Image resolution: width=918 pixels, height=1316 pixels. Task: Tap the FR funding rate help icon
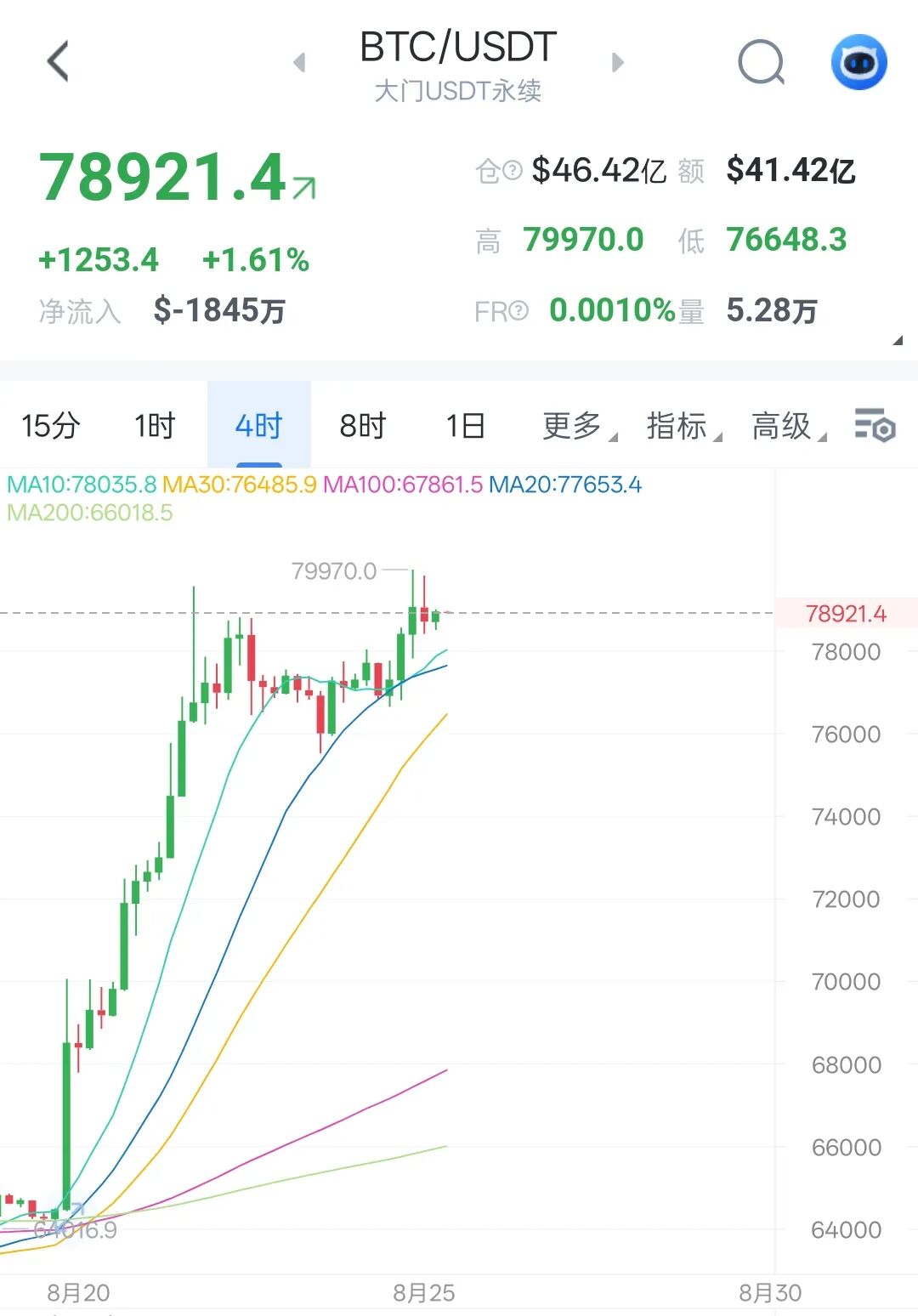(518, 311)
